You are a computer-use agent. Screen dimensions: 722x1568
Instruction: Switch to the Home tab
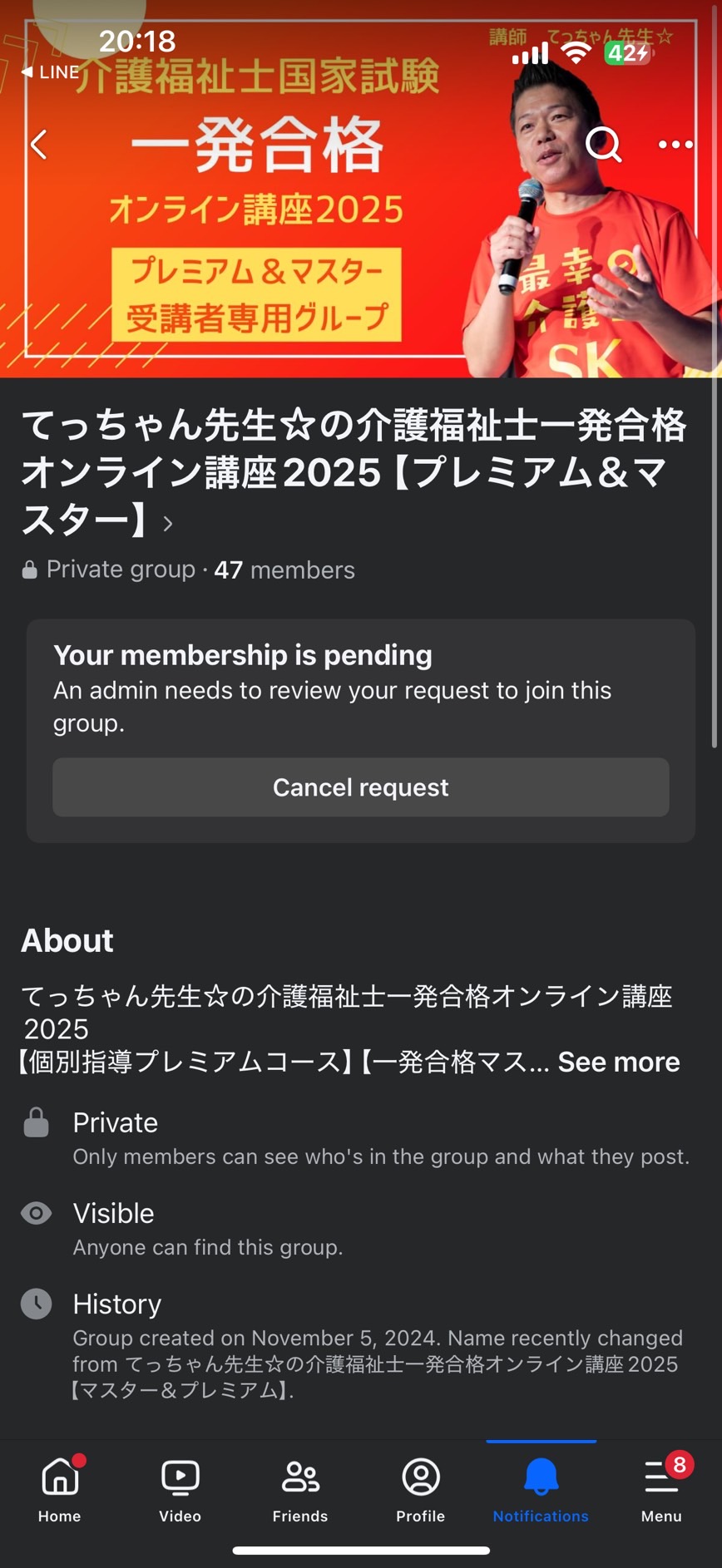60,1489
